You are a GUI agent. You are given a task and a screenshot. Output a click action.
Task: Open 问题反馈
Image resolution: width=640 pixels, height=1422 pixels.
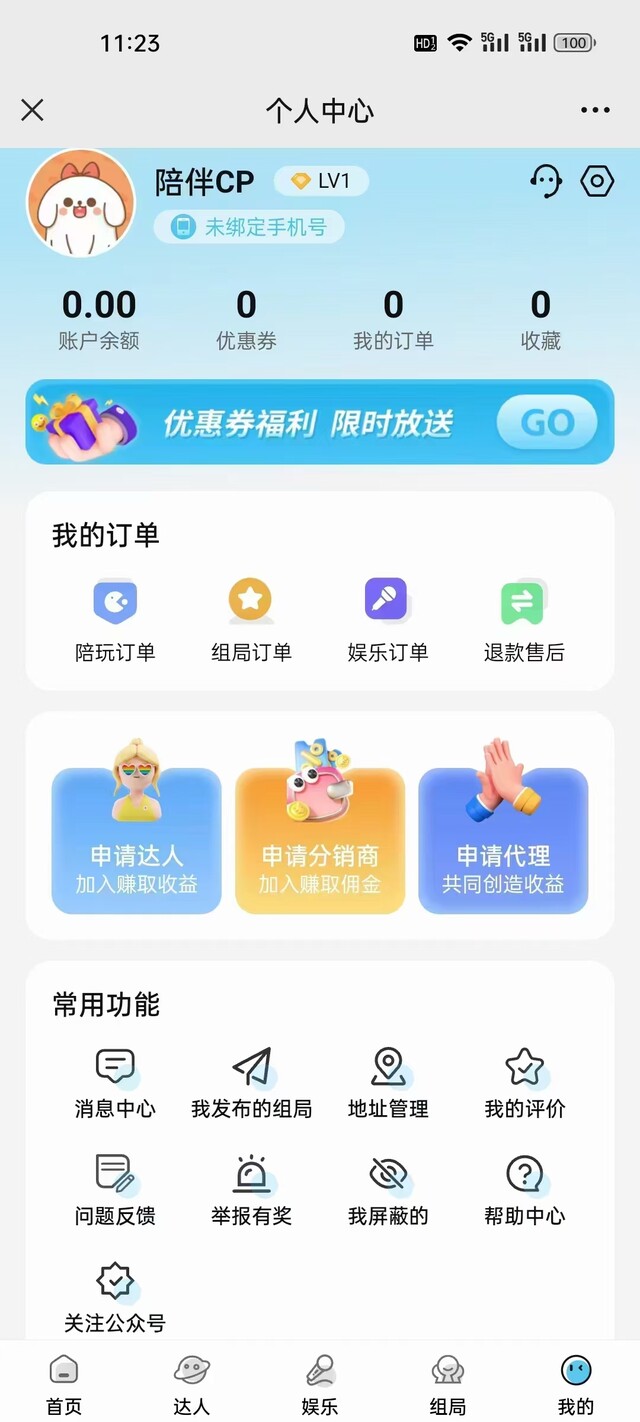115,1189
